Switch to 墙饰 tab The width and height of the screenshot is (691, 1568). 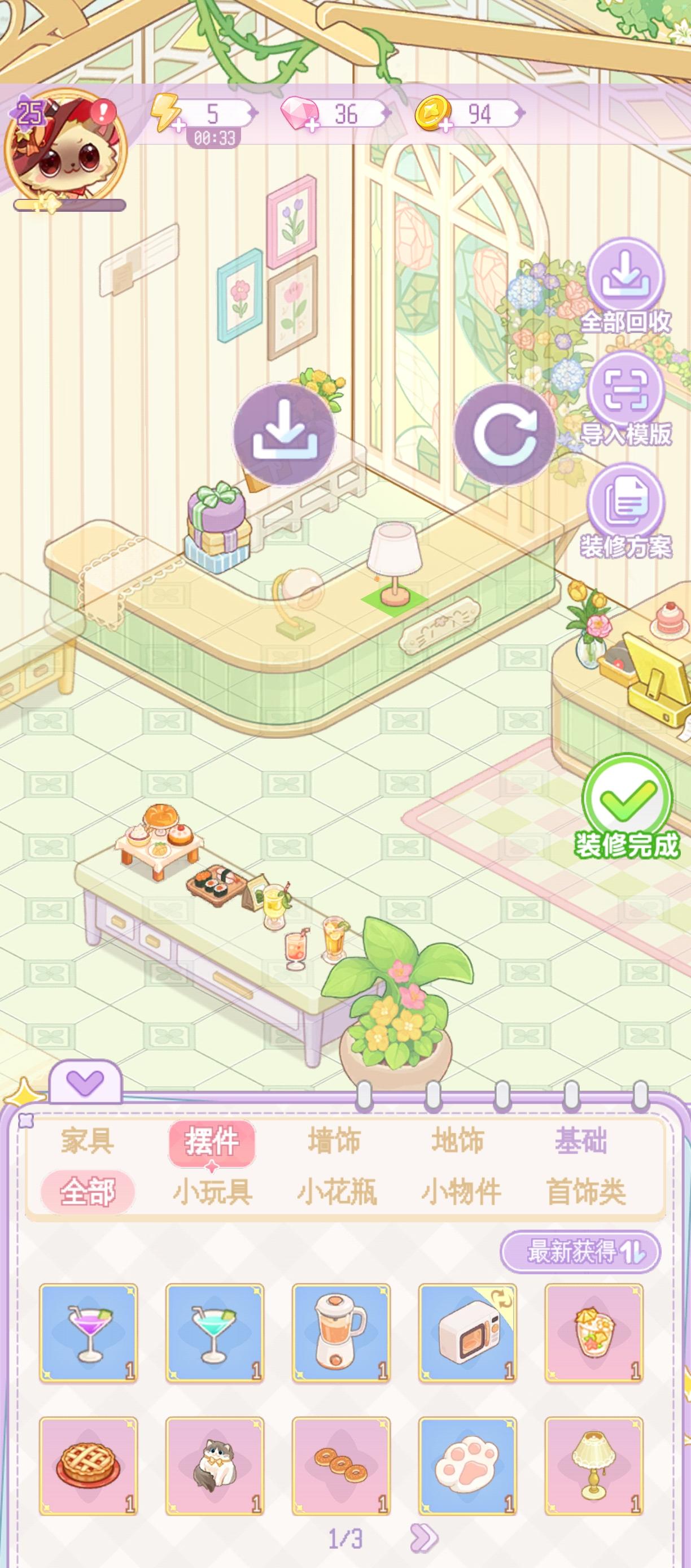334,1140
